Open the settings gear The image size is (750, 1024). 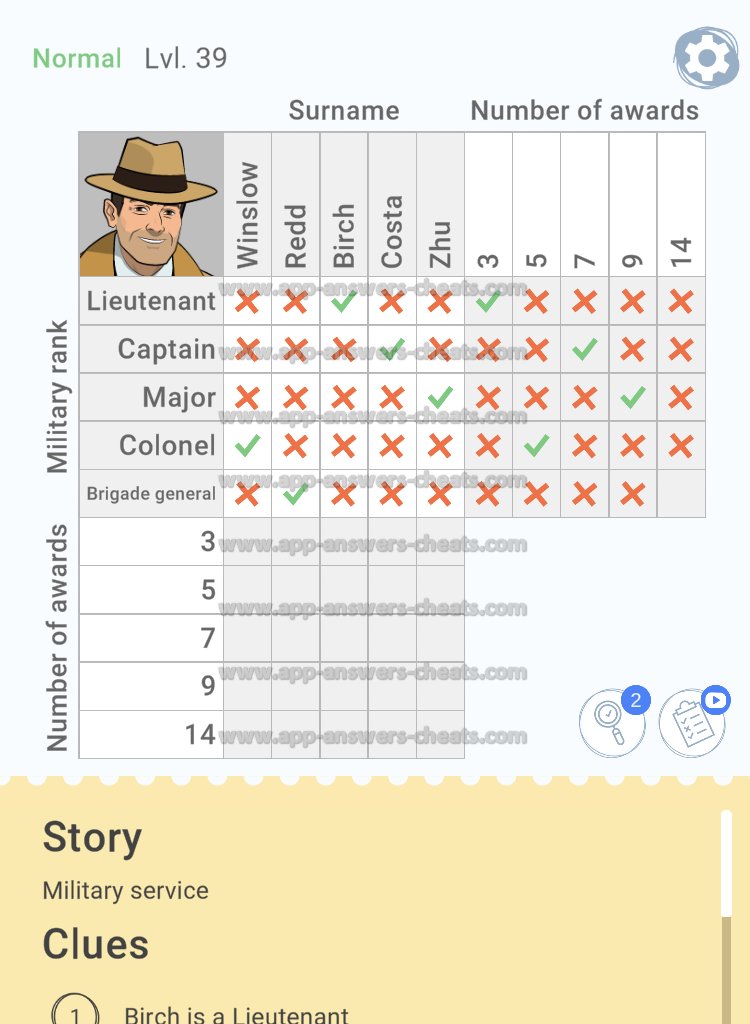[x=706, y=59]
